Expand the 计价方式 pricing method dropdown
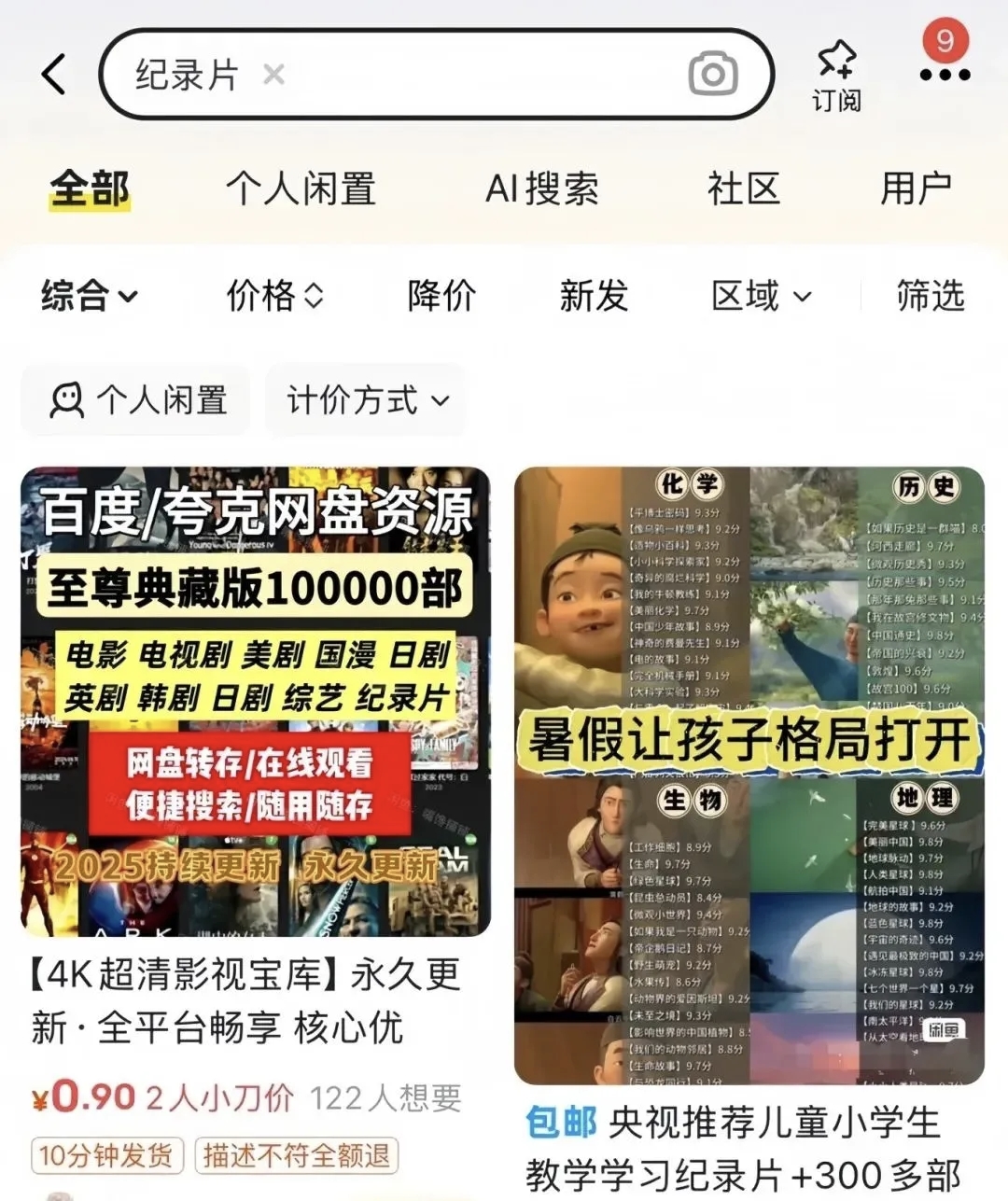The height and width of the screenshot is (1201, 1008). (366, 399)
